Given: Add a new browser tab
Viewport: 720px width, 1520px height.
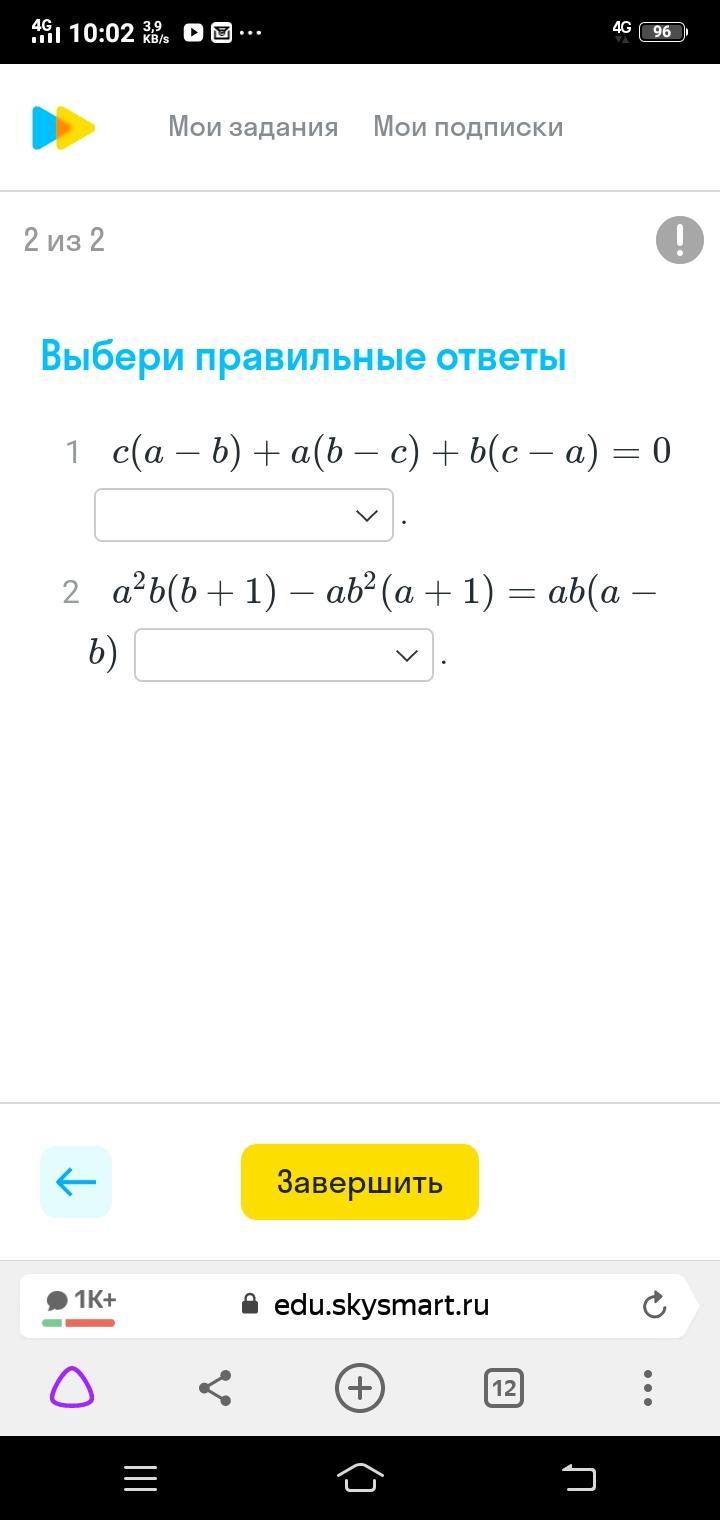Looking at the screenshot, I should [x=360, y=1388].
